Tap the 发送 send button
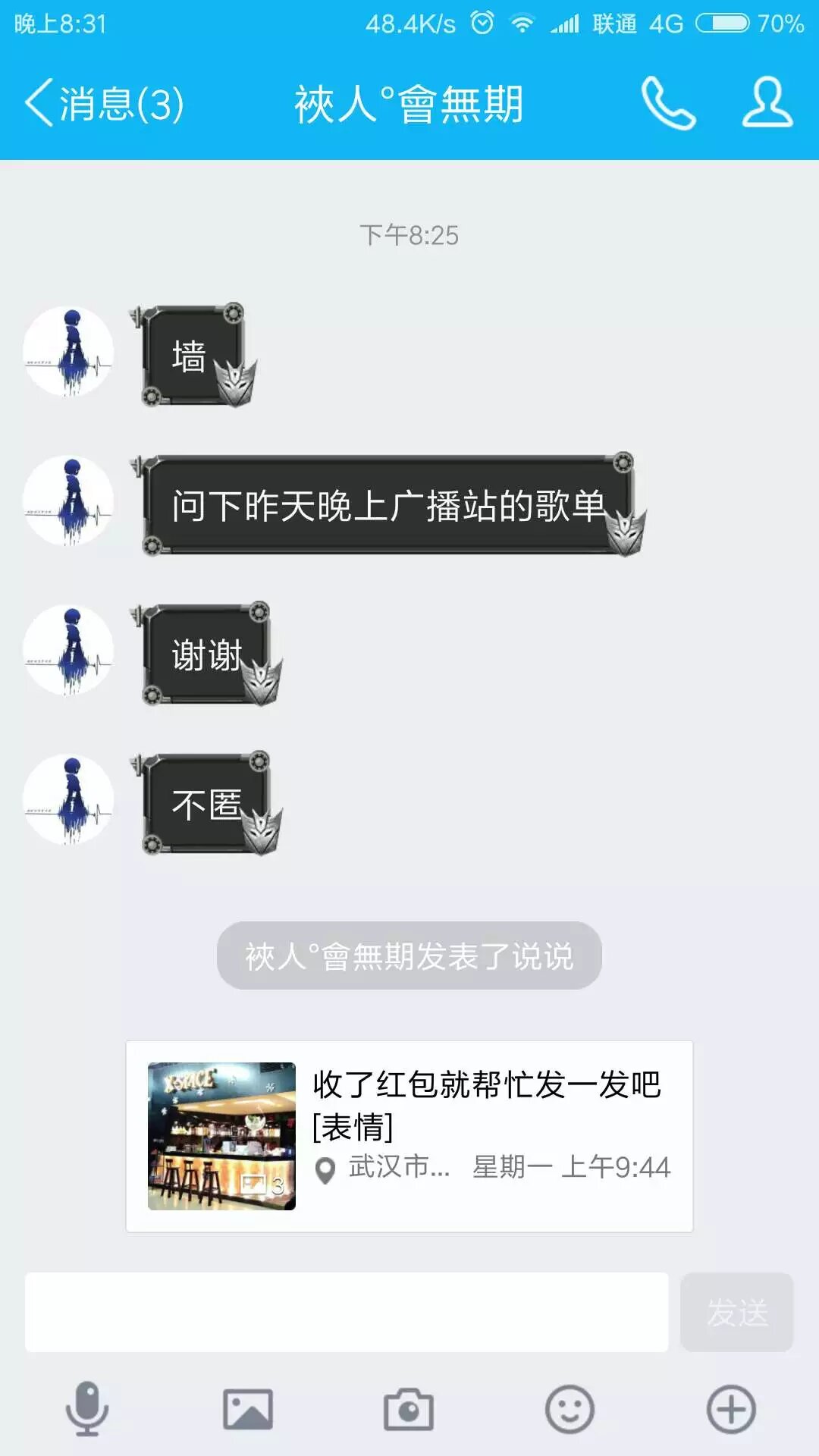The height and width of the screenshot is (1456, 819). tap(736, 1312)
